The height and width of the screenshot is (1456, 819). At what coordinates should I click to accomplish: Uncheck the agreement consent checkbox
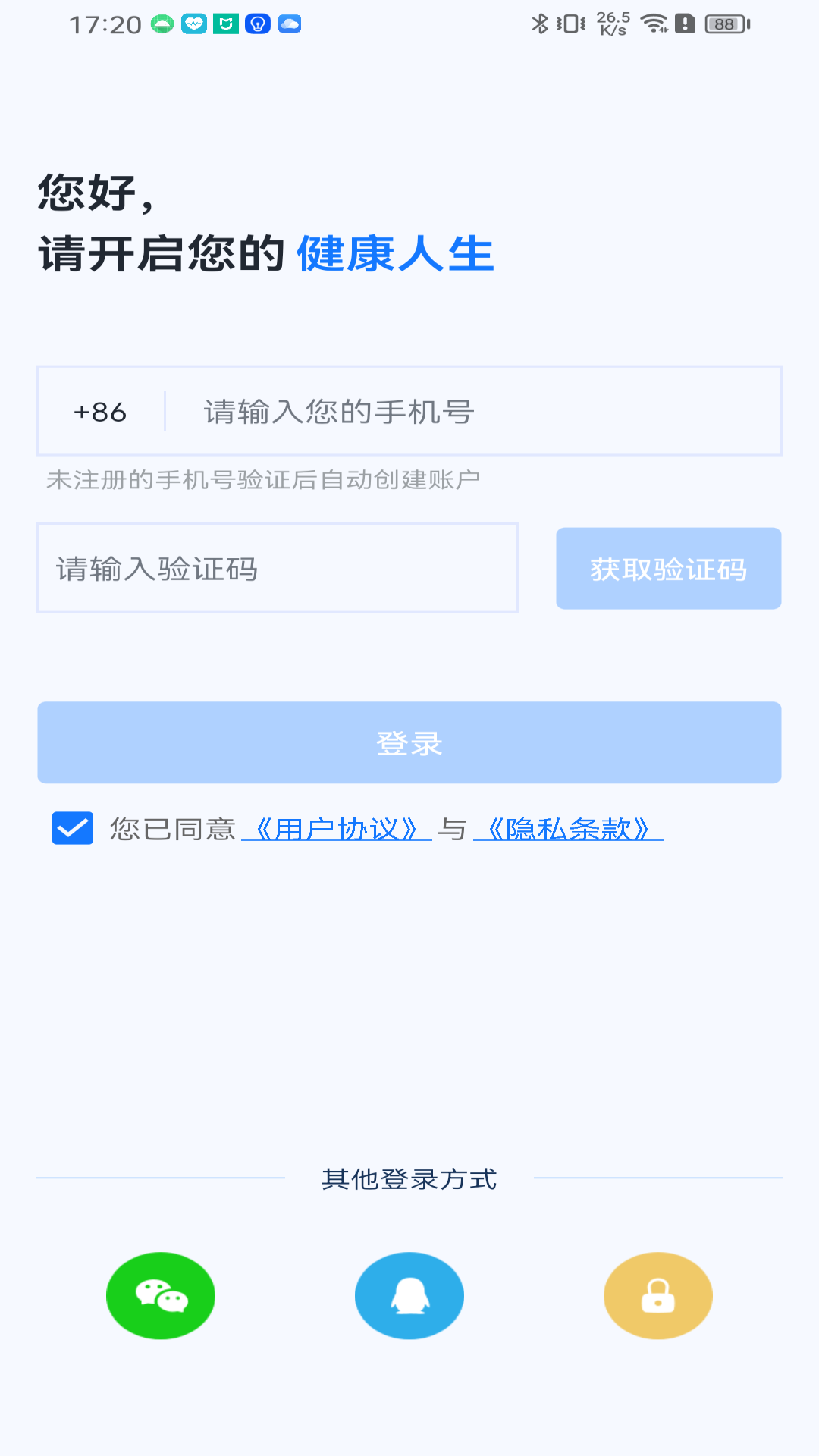pos(72,829)
